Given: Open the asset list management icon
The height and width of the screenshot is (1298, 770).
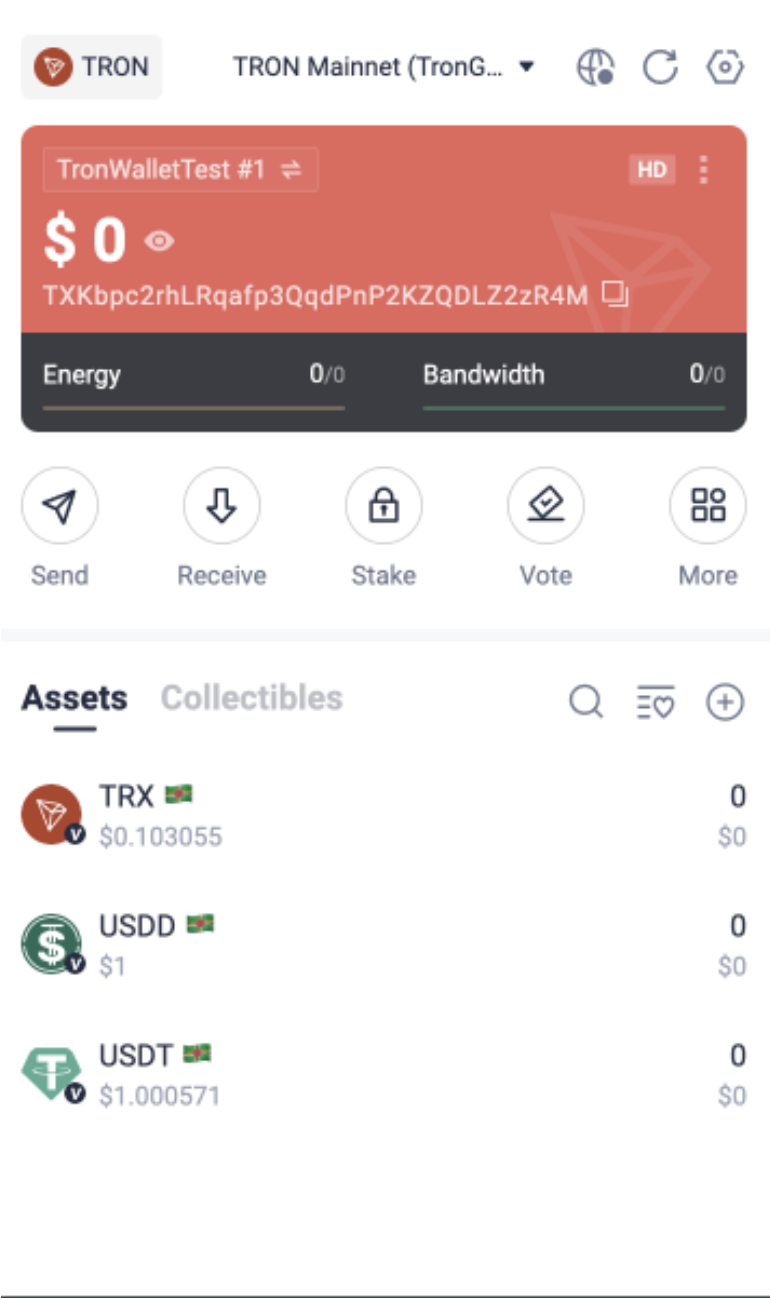Looking at the screenshot, I should point(656,702).
